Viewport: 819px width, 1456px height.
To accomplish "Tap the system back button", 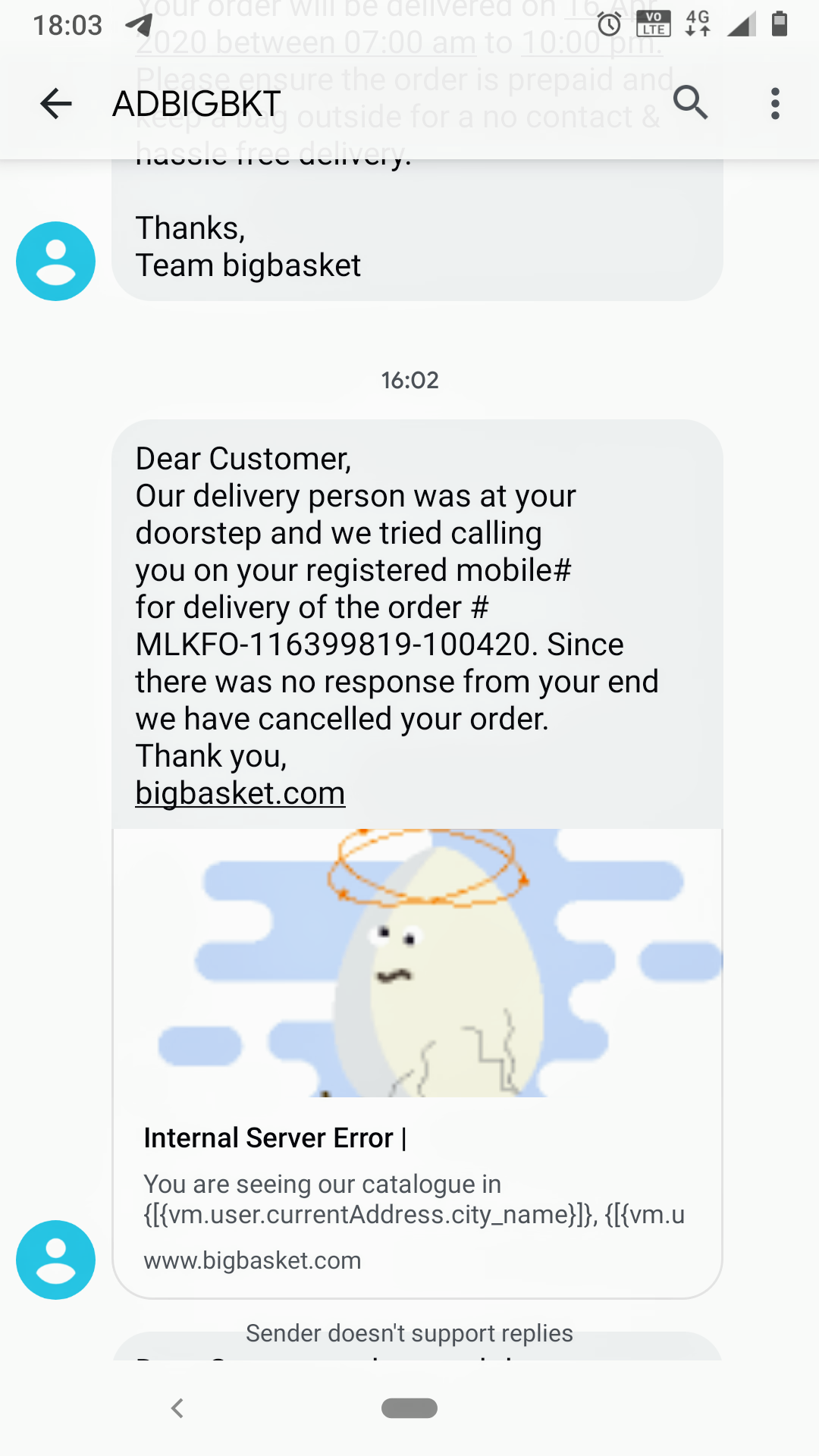I will point(177,1408).
